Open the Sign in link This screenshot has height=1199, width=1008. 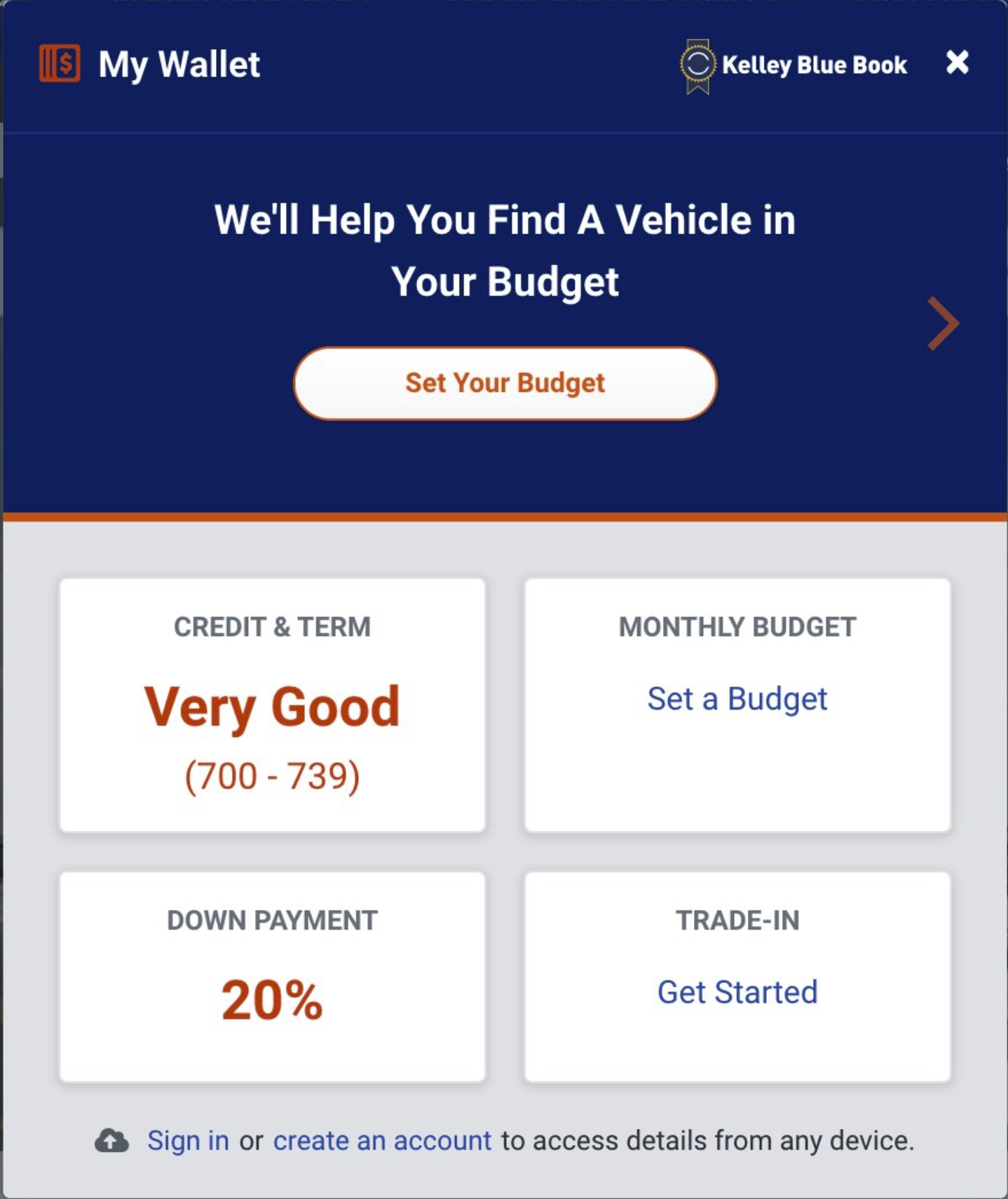point(188,1141)
